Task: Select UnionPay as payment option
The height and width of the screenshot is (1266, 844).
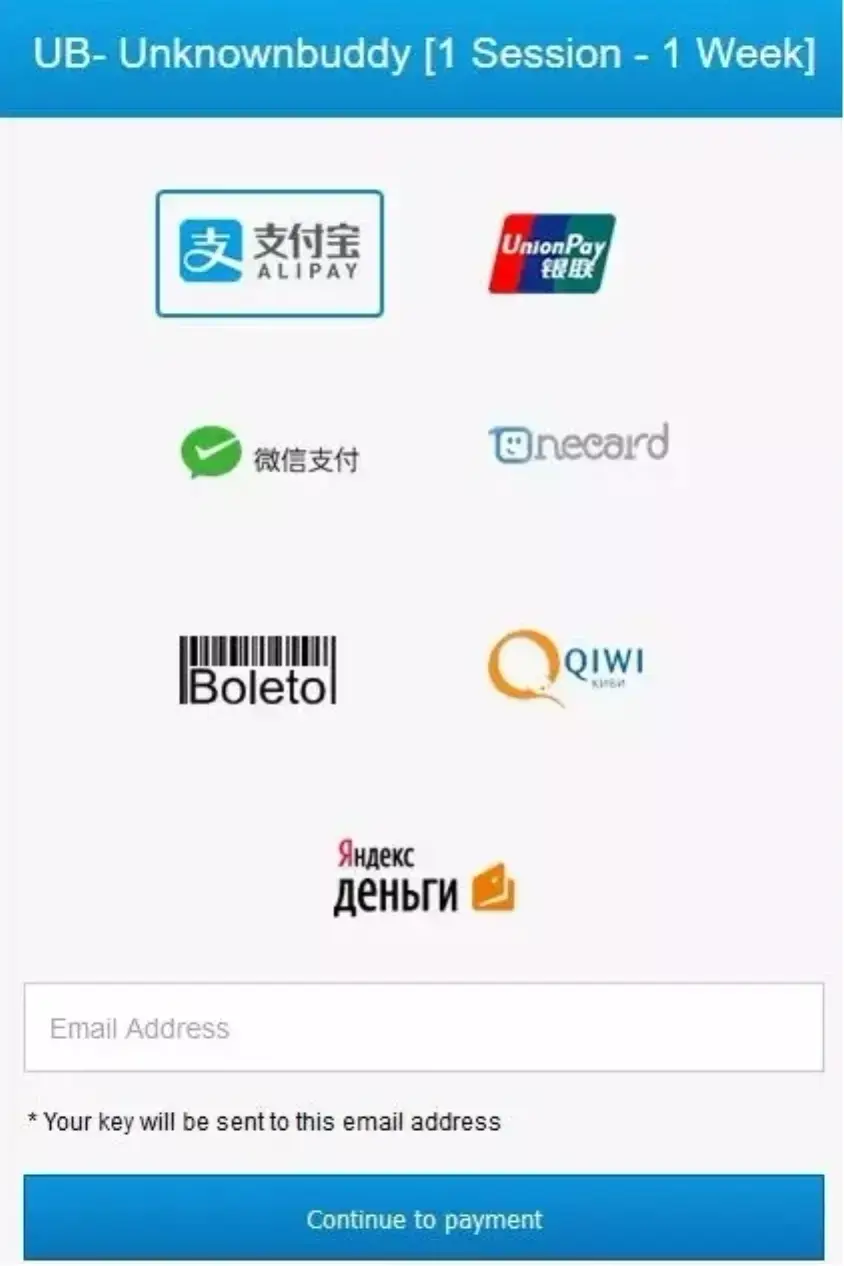Action: (x=553, y=252)
